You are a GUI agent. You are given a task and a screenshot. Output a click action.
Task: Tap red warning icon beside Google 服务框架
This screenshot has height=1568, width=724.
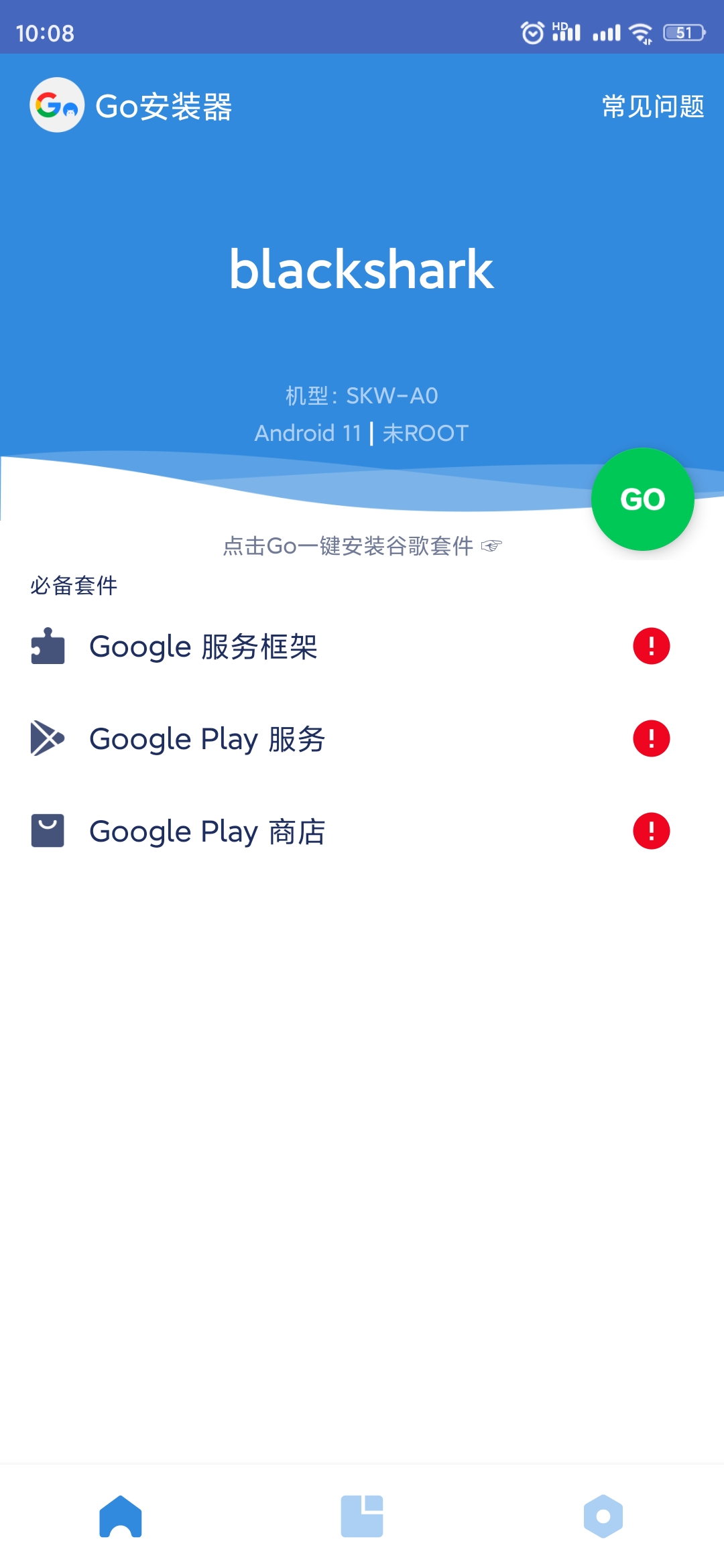tap(652, 646)
